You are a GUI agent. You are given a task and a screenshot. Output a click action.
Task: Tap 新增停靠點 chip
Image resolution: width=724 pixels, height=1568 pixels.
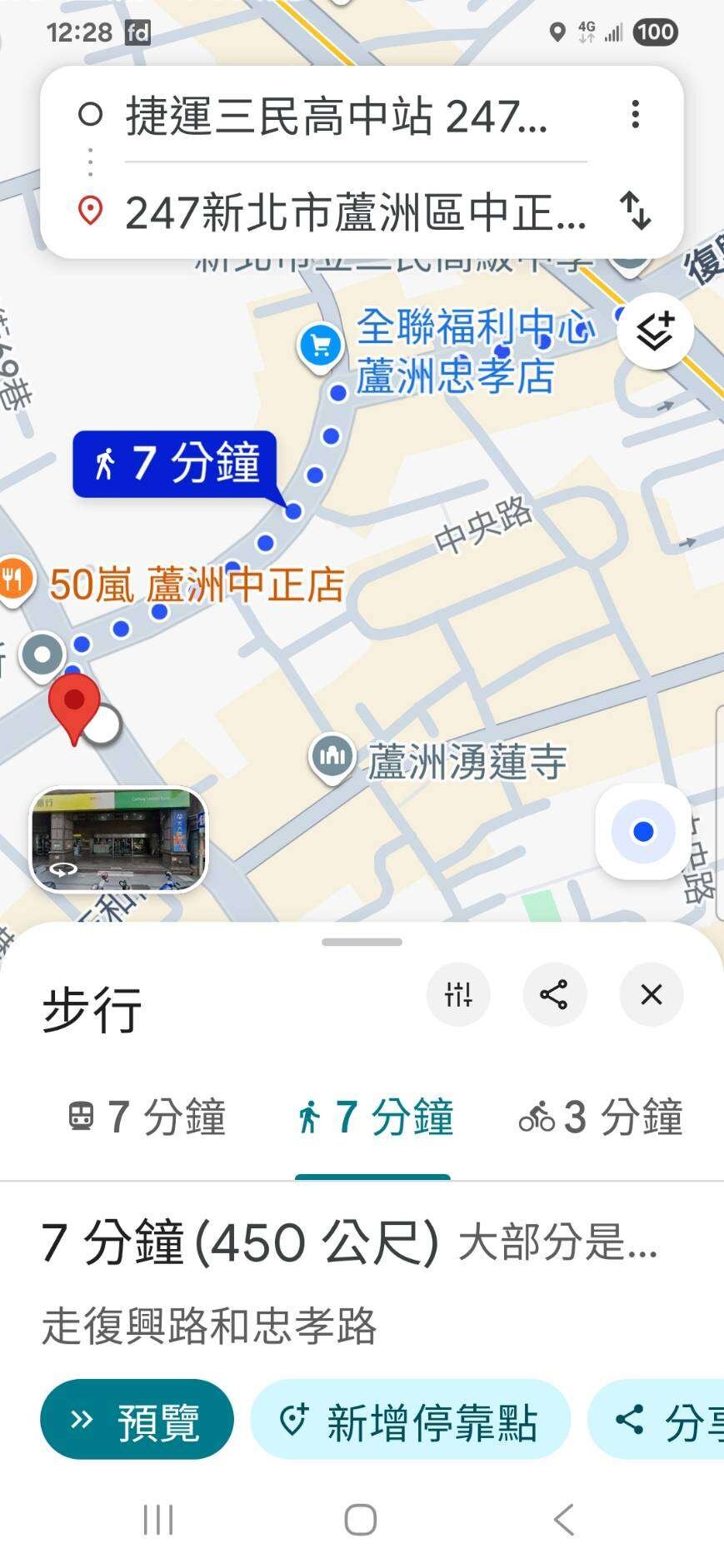click(410, 1420)
